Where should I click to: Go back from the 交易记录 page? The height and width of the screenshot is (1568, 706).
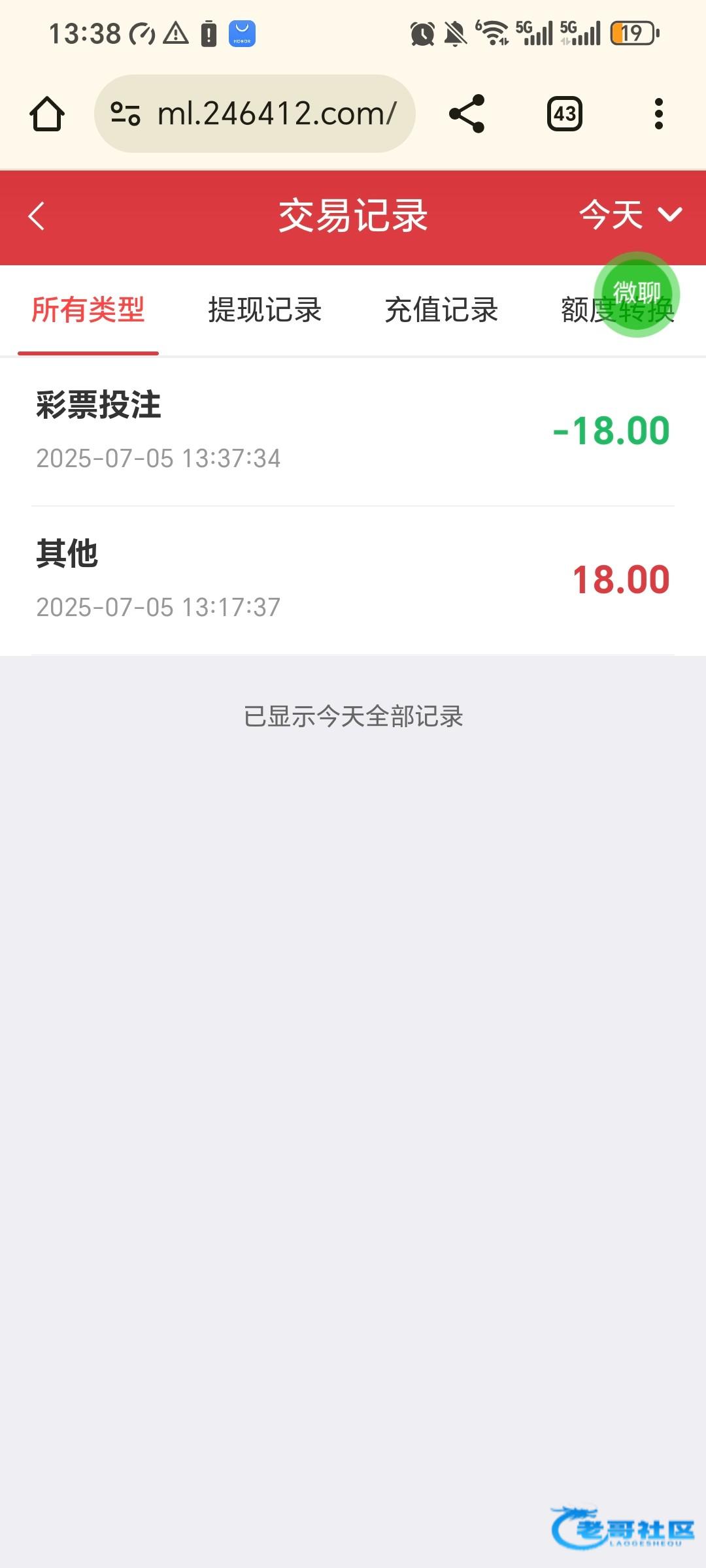tap(37, 216)
